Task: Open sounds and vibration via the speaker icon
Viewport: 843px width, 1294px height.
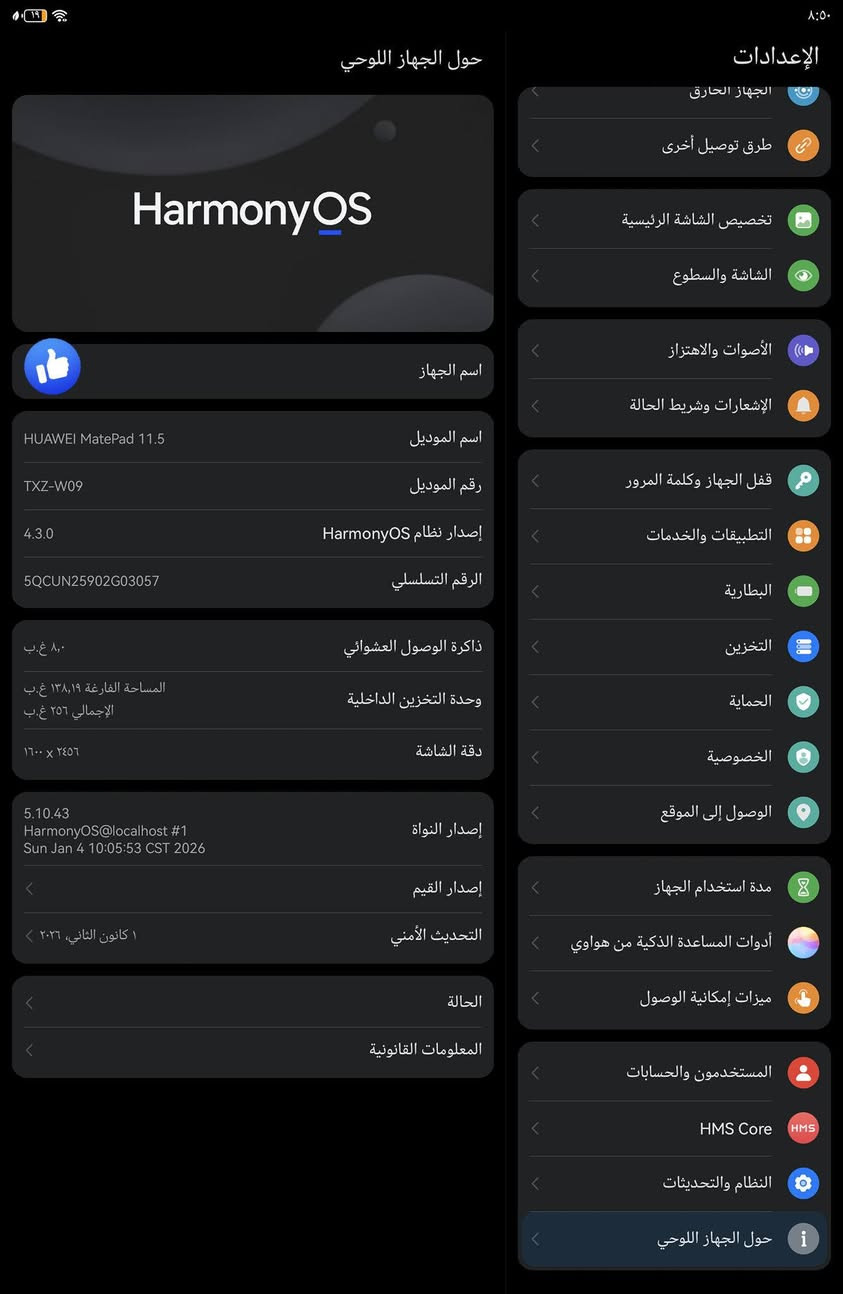Action: pyautogui.click(x=803, y=350)
